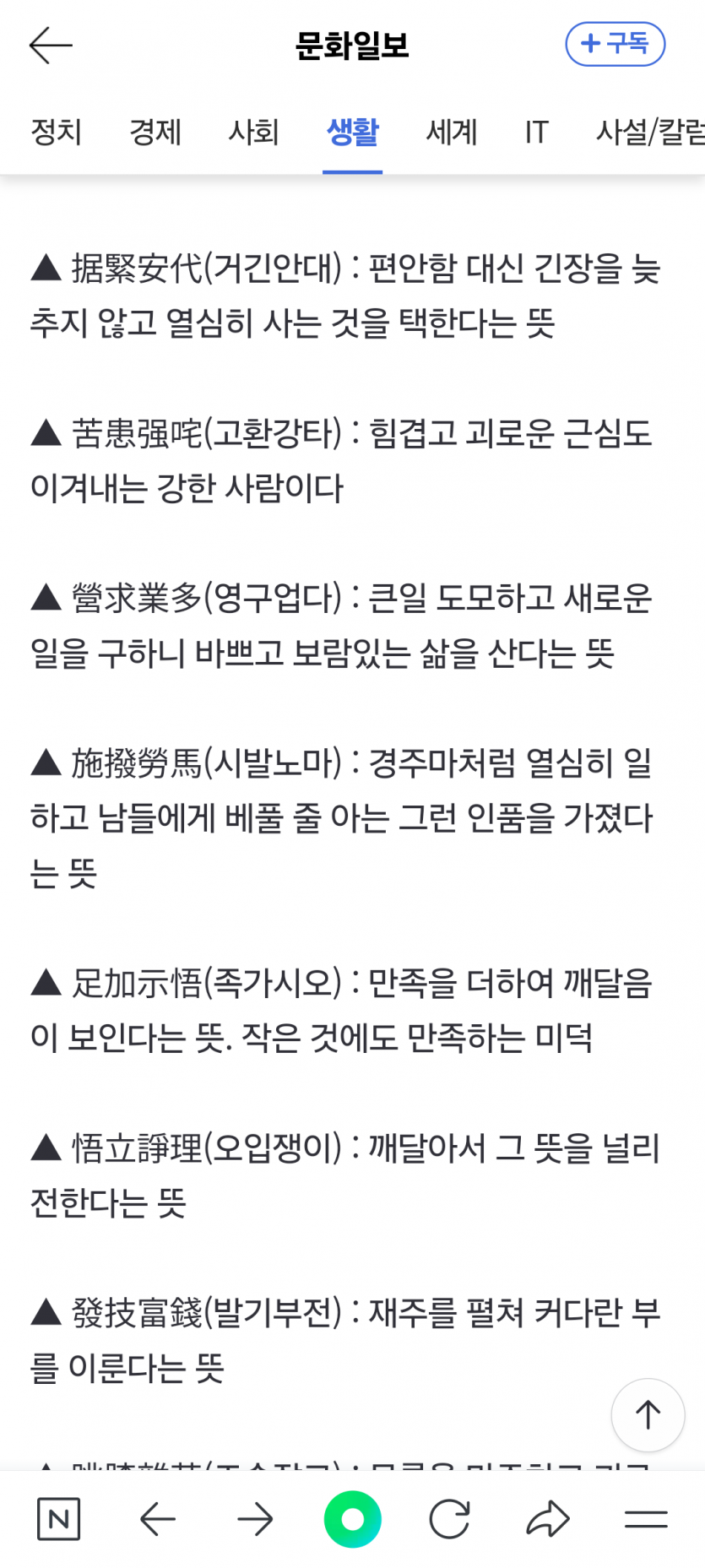Select the 사회 tab
Image resolution: width=705 pixels, height=1568 pixels.
(x=253, y=133)
